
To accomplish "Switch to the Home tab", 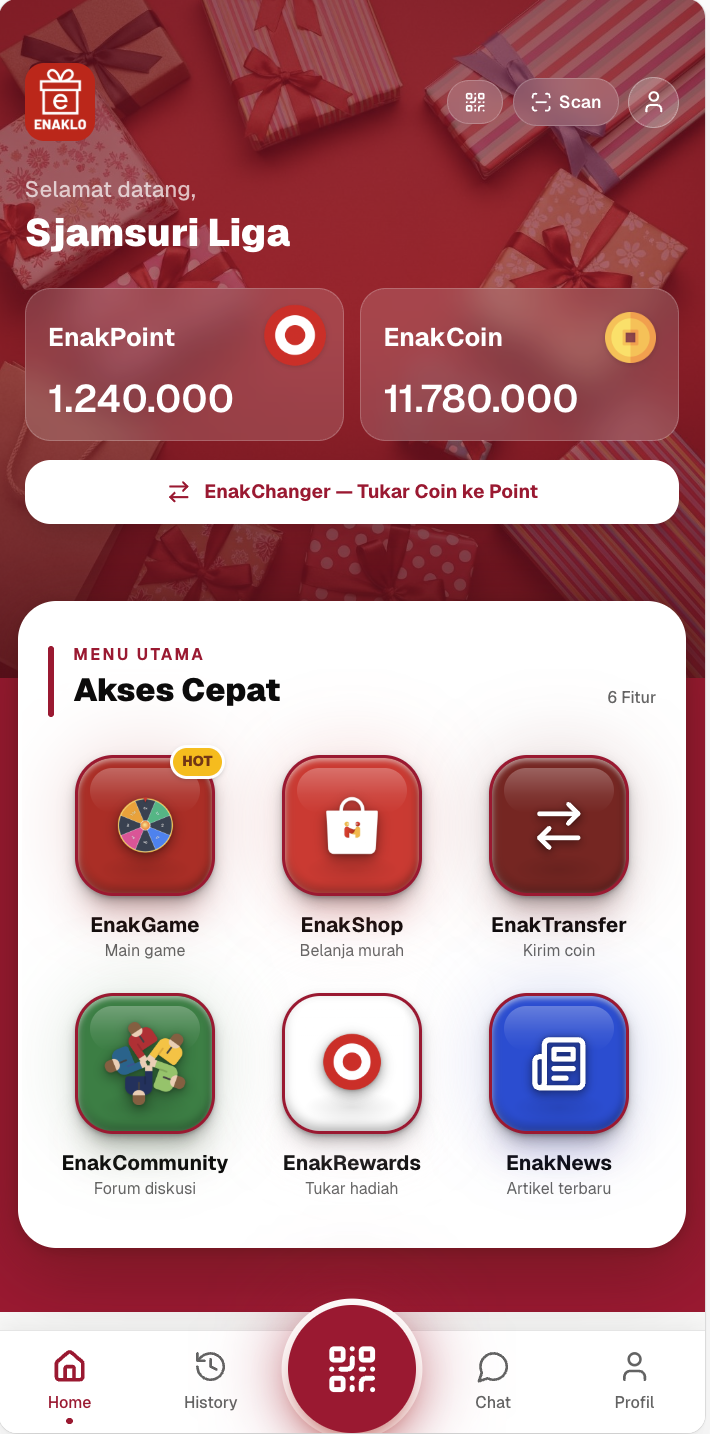I will (69, 1380).
